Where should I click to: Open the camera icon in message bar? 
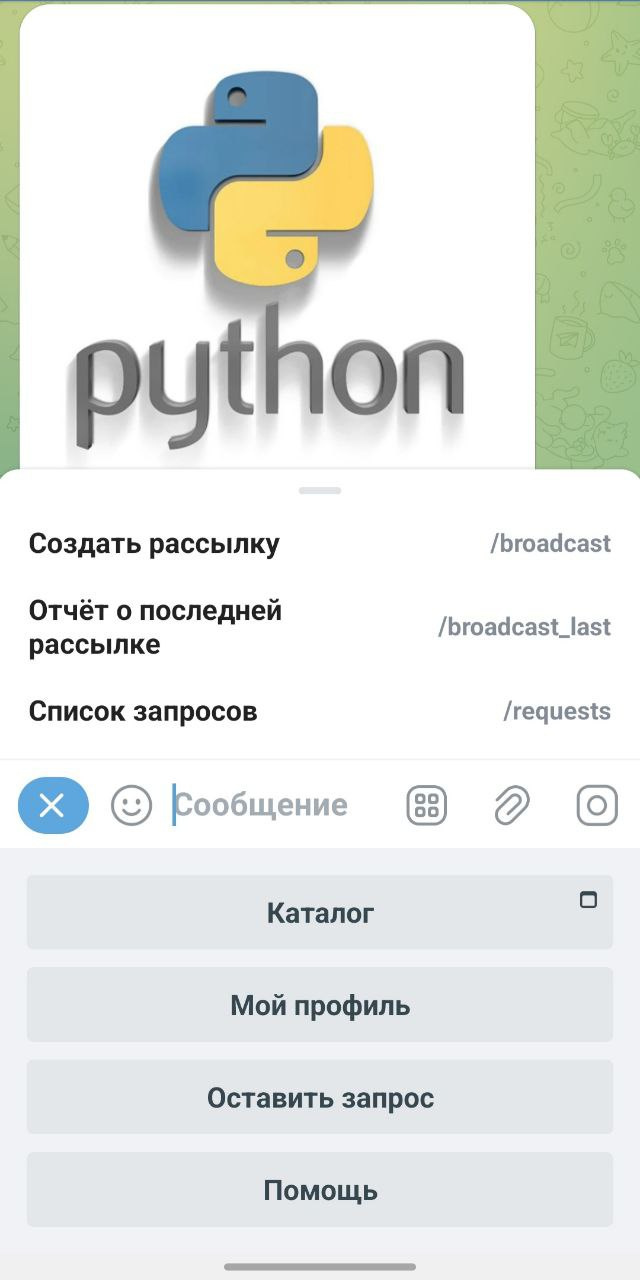click(x=597, y=805)
